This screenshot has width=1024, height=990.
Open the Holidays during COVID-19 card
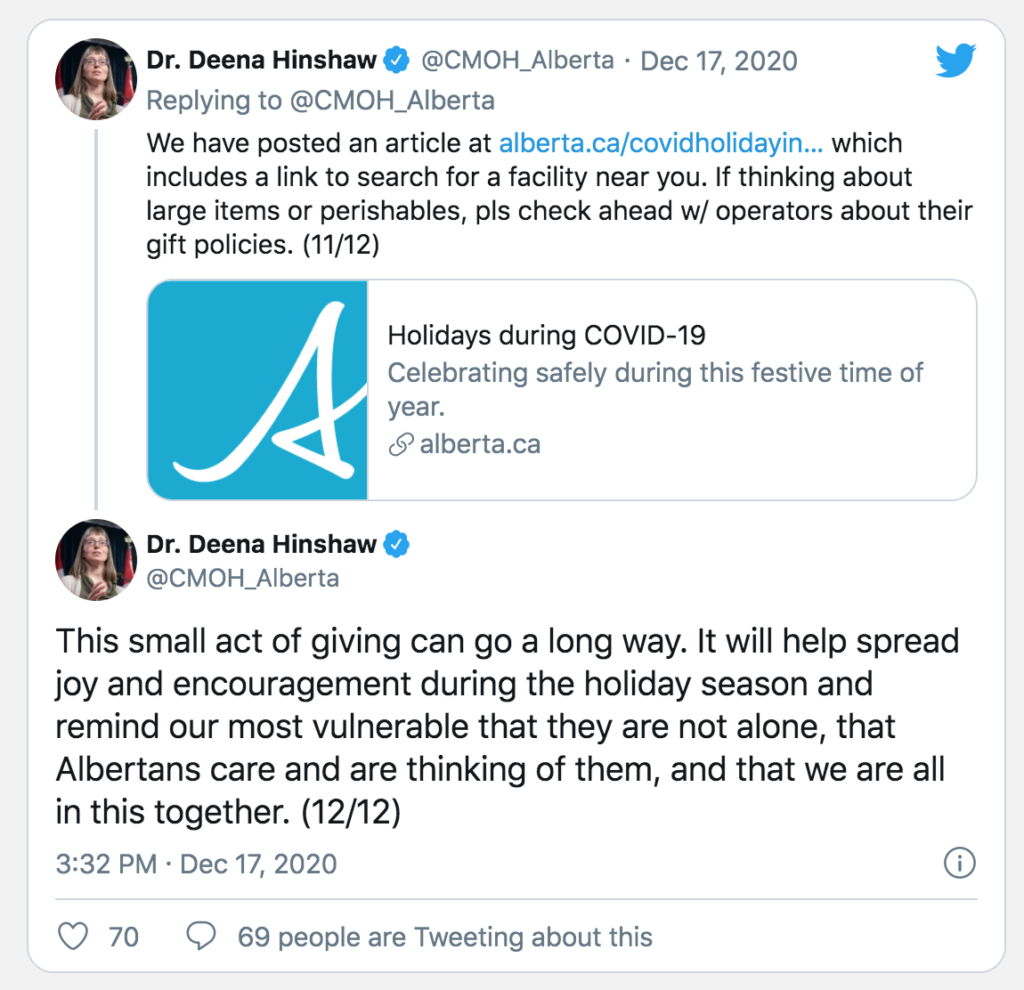pyautogui.click(x=561, y=389)
